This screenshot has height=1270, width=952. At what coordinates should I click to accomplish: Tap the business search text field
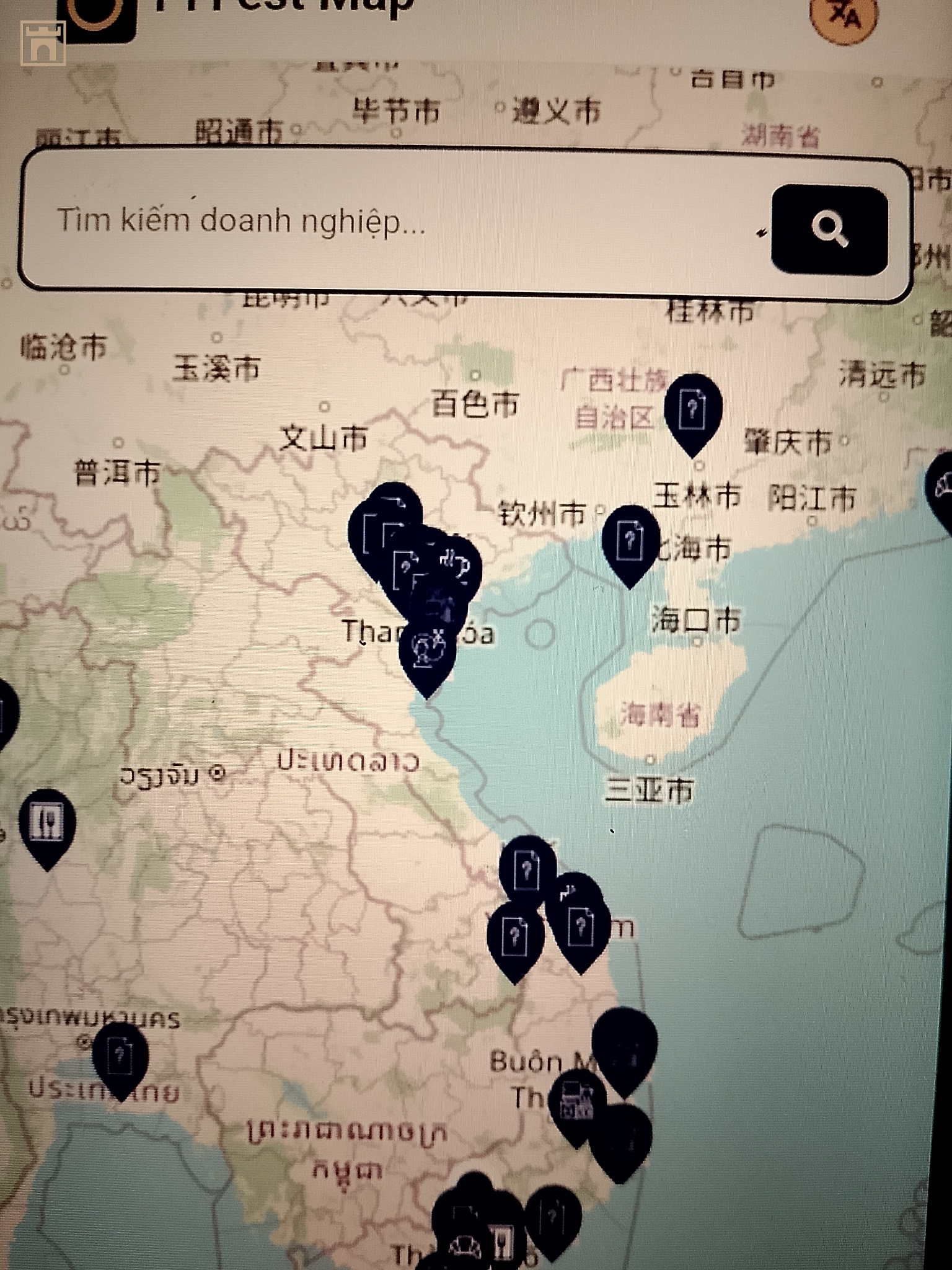point(397,221)
